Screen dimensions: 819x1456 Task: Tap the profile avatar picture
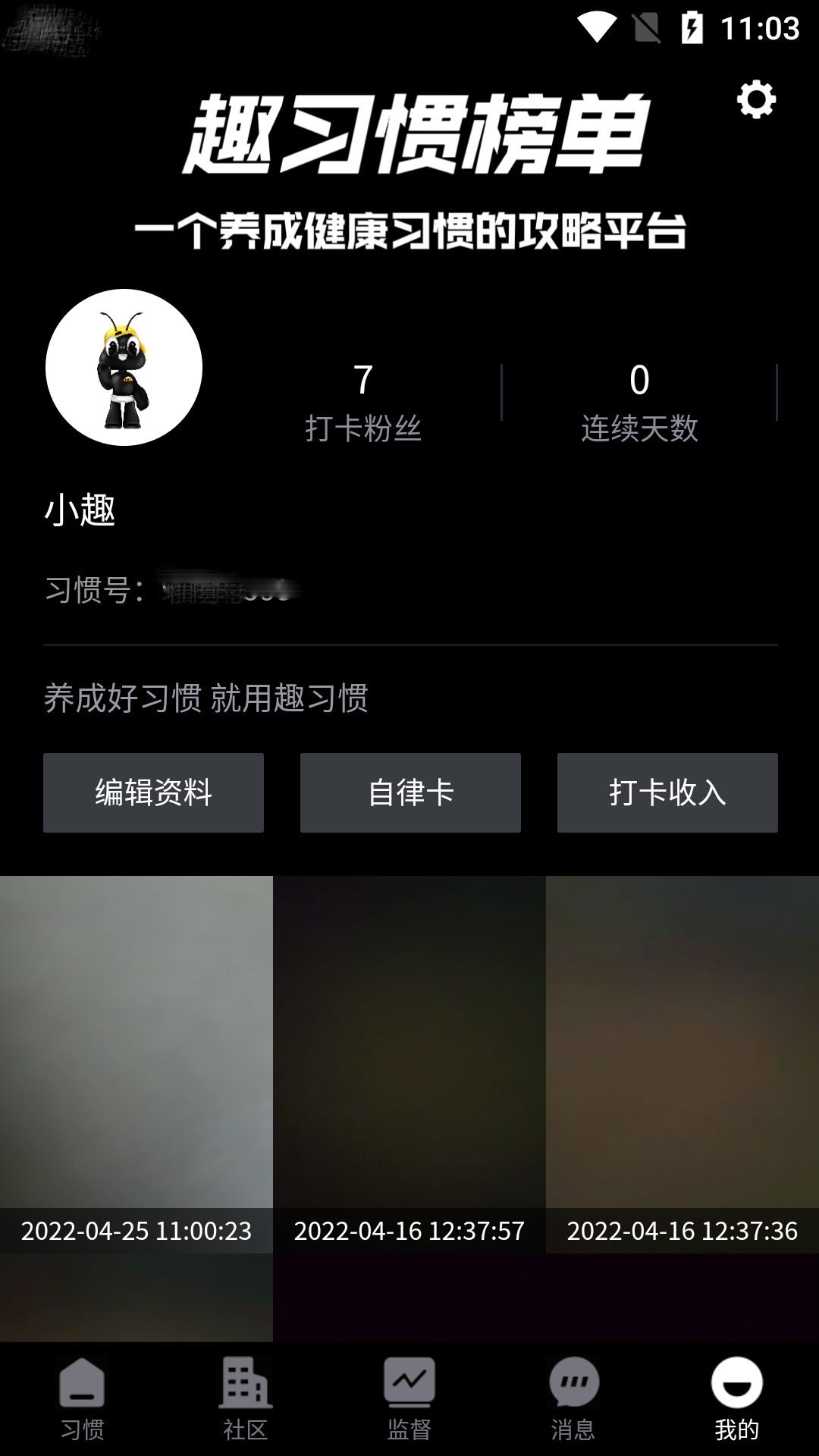point(124,367)
